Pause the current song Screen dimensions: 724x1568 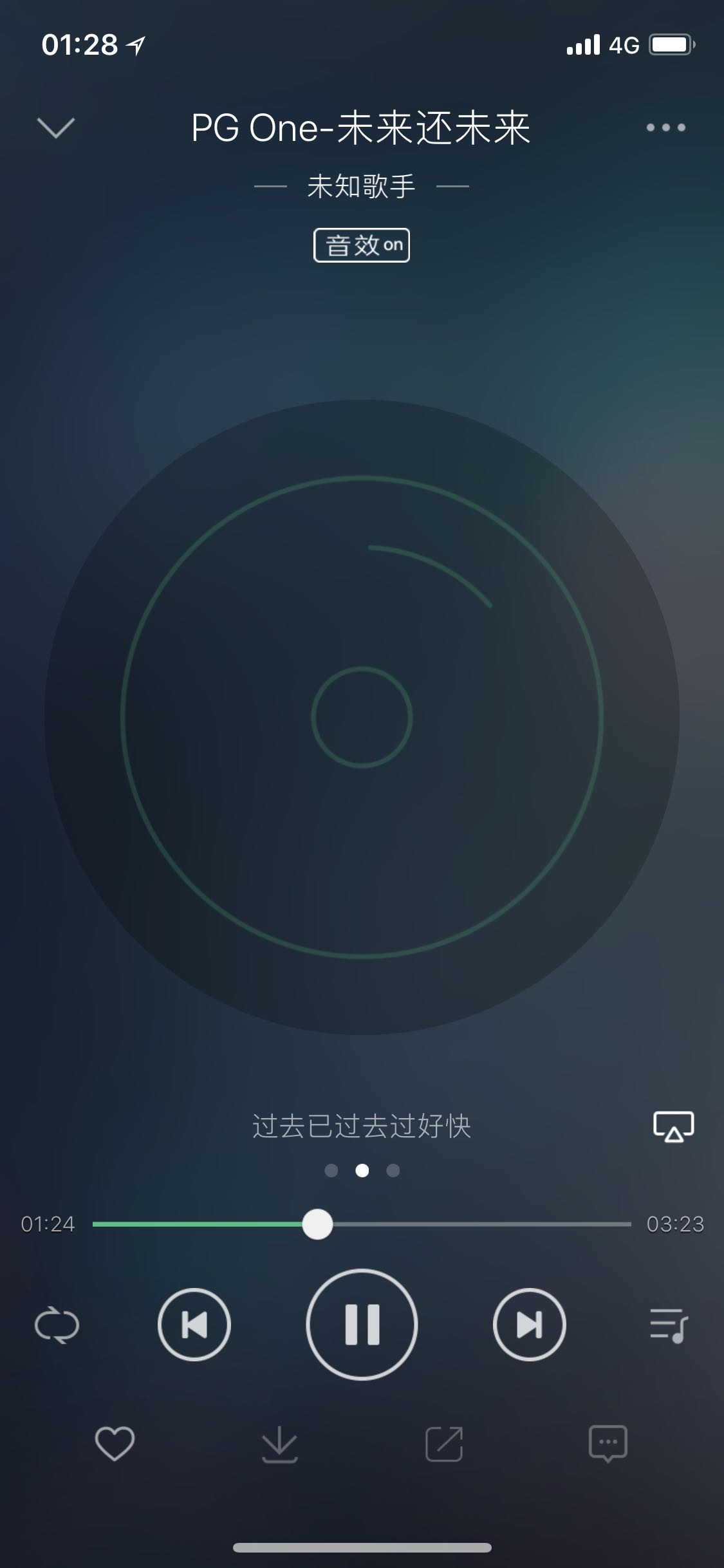click(x=362, y=1325)
